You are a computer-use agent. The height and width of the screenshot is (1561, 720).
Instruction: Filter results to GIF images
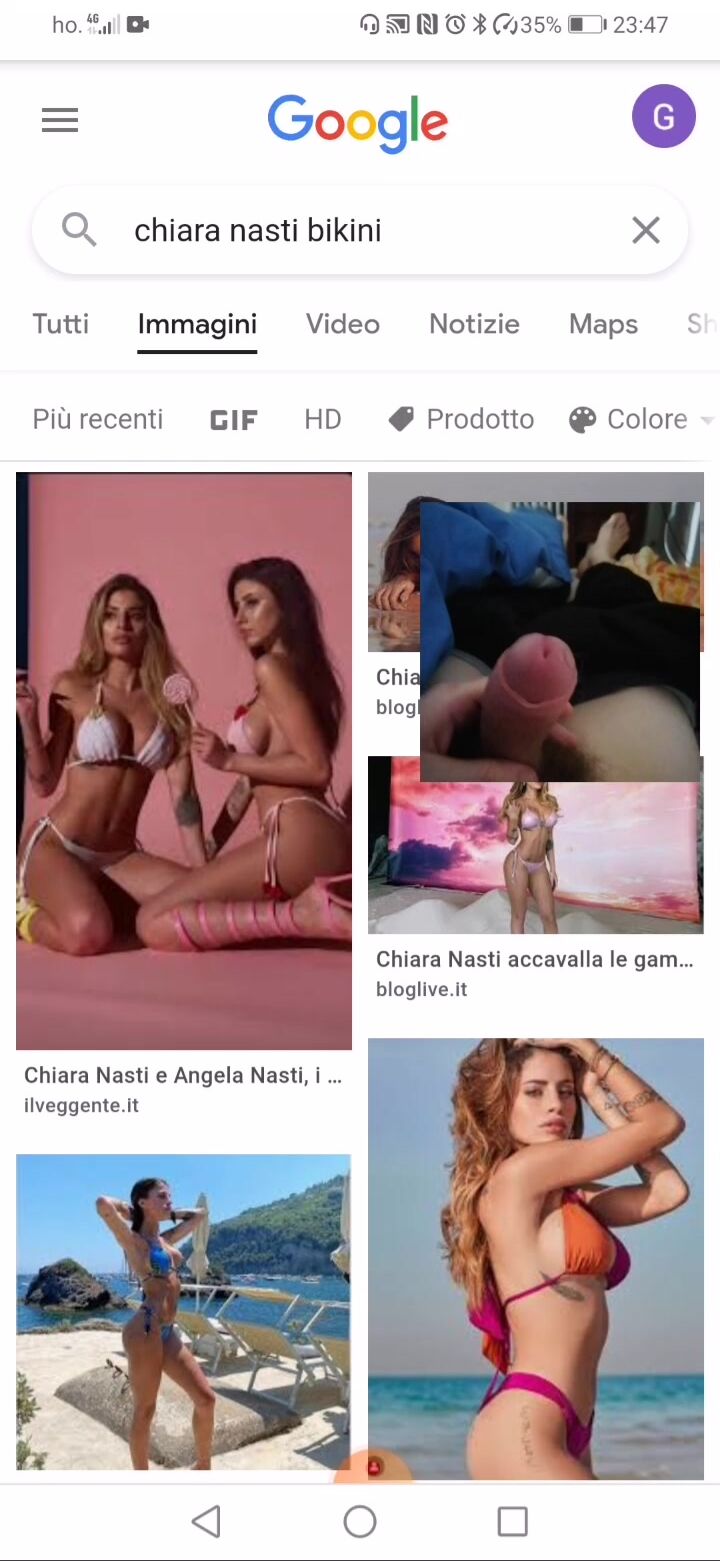pos(233,420)
